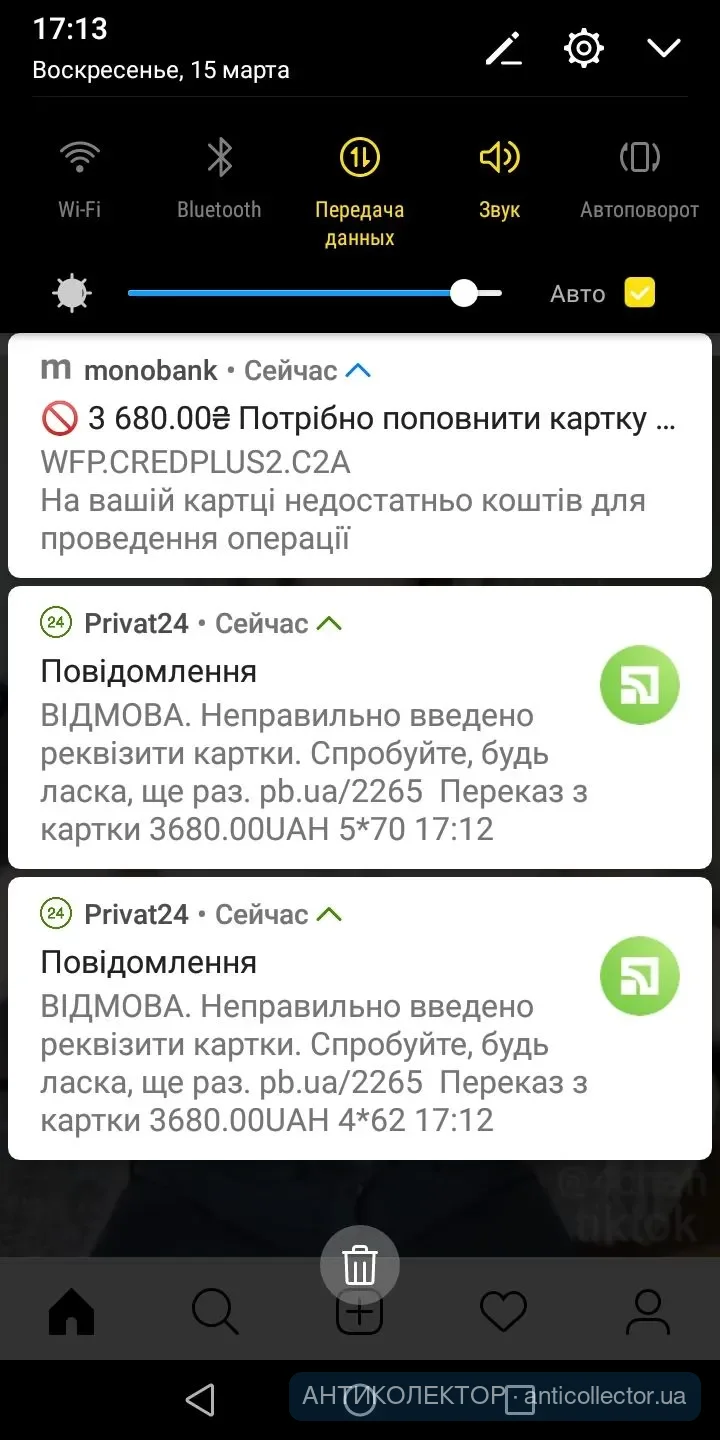Open settings from the gear icon
This screenshot has height=1440, width=720.
tap(584, 48)
